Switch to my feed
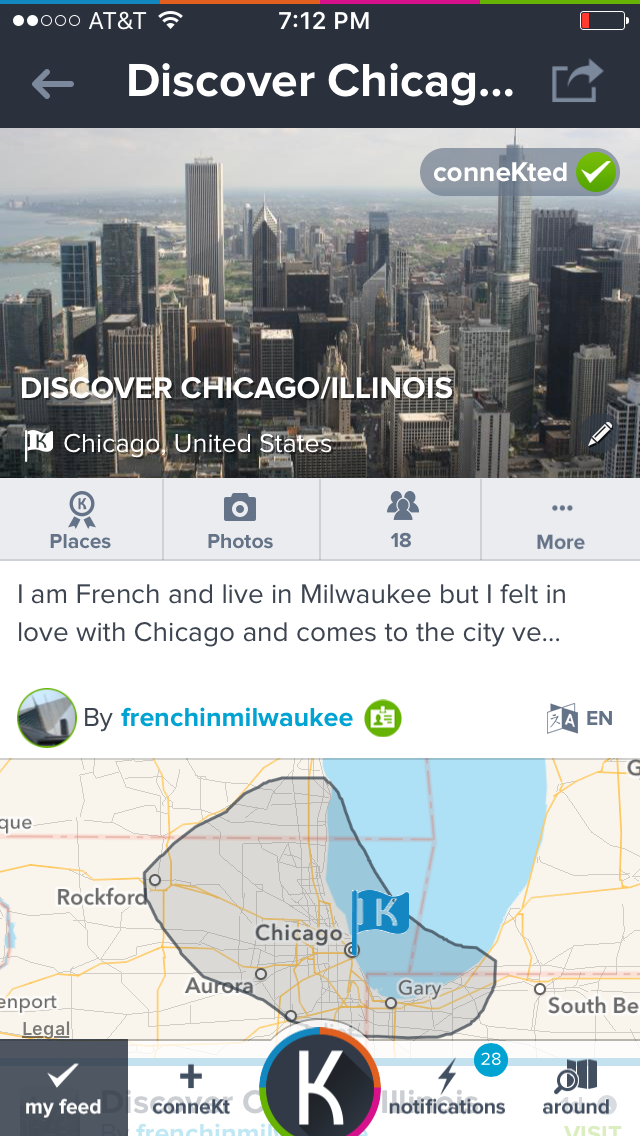Screen dimensions: 640x1136 pos(63,1088)
